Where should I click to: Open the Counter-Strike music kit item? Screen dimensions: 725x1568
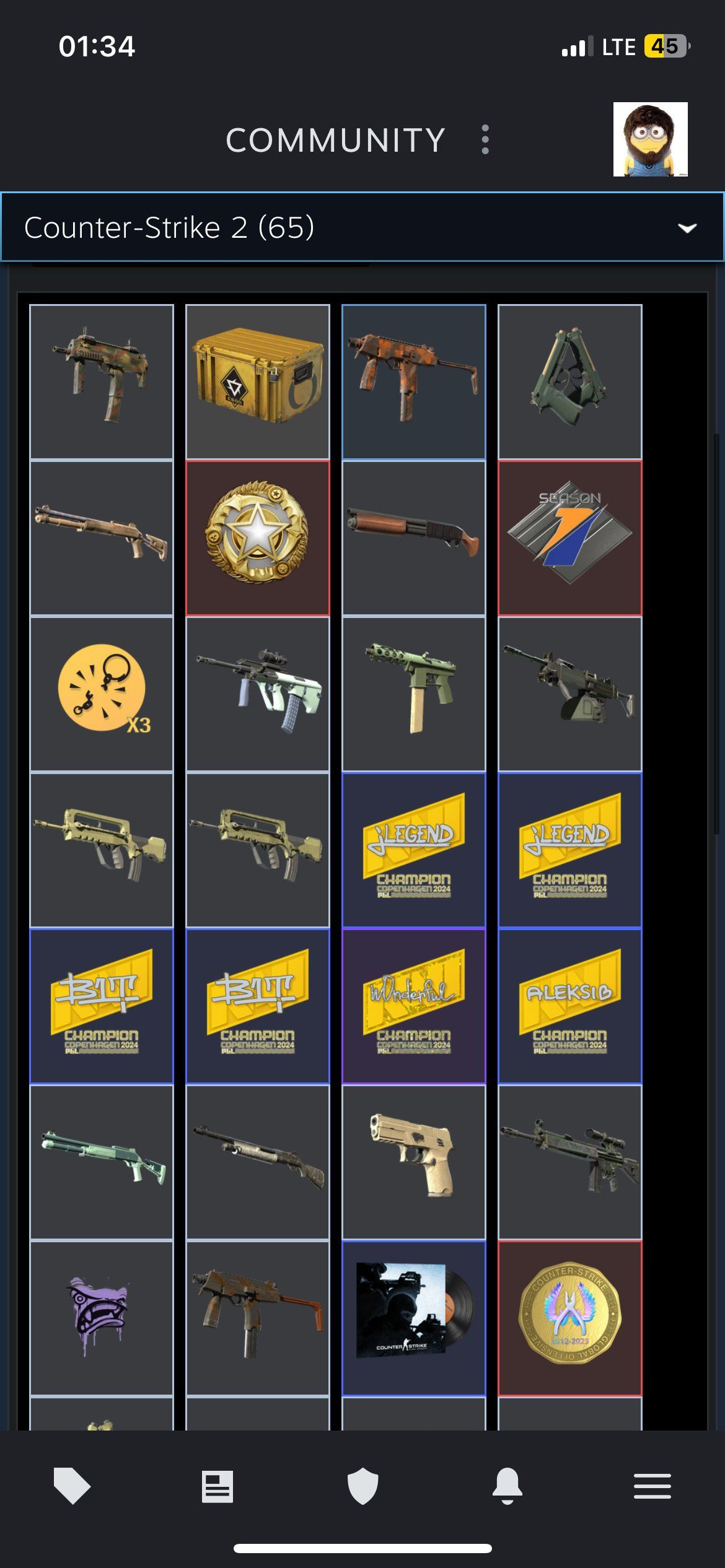click(x=413, y=1318)
